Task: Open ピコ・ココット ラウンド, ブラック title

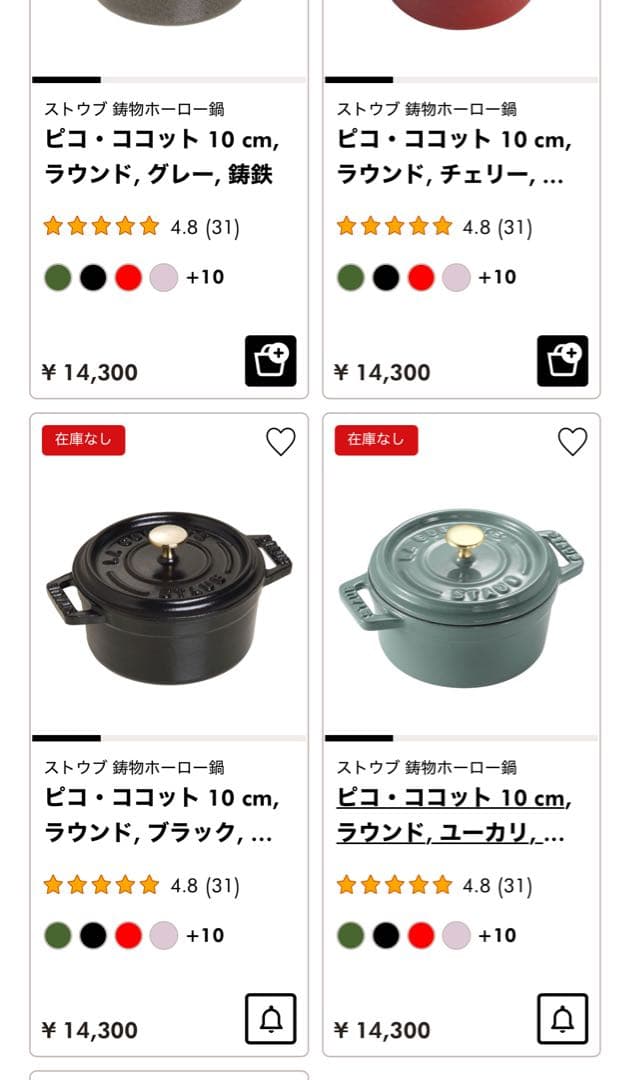Action: coord(161,815)
